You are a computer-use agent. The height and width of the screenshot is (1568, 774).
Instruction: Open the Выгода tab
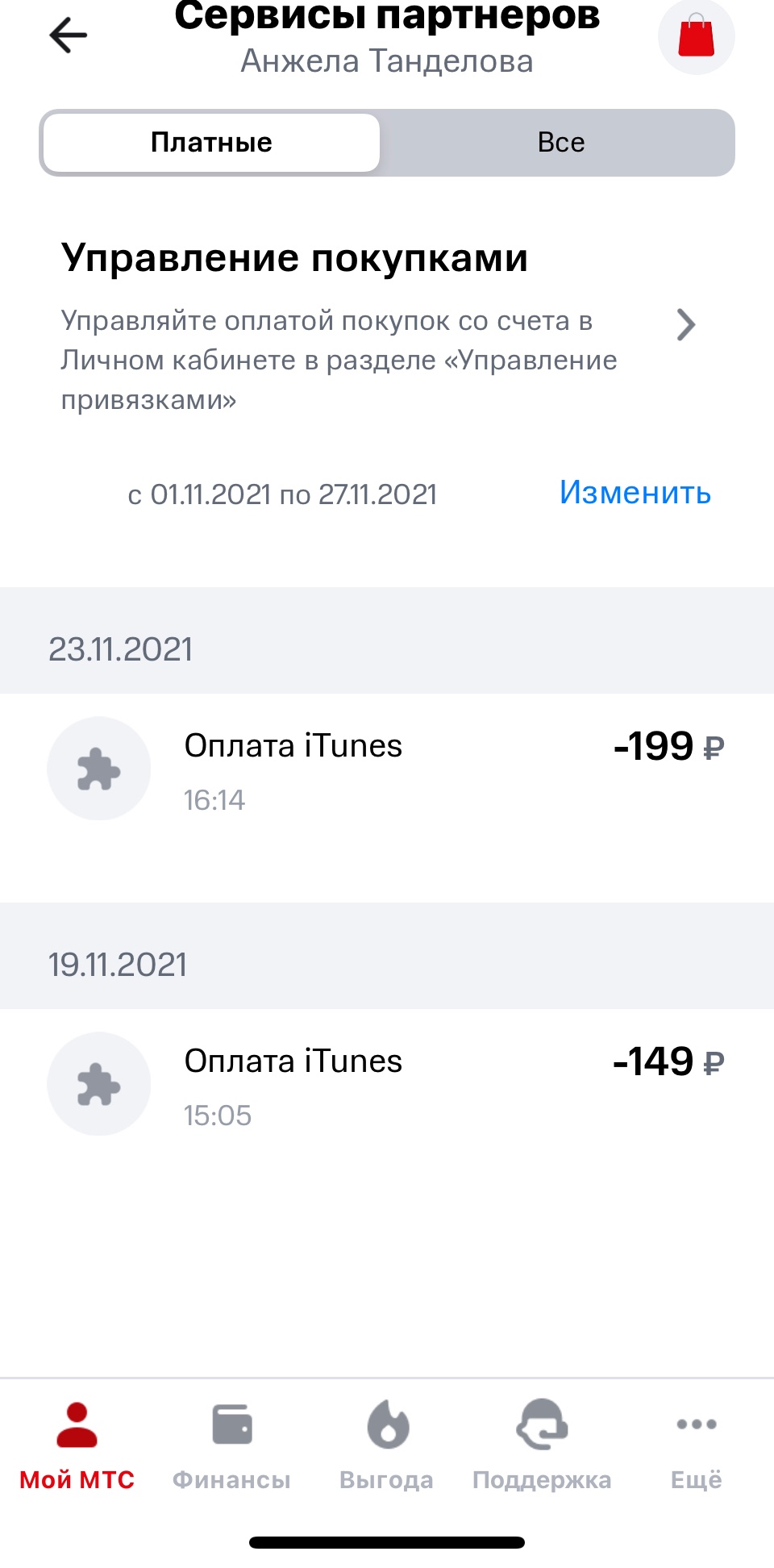coord(387,1445)
